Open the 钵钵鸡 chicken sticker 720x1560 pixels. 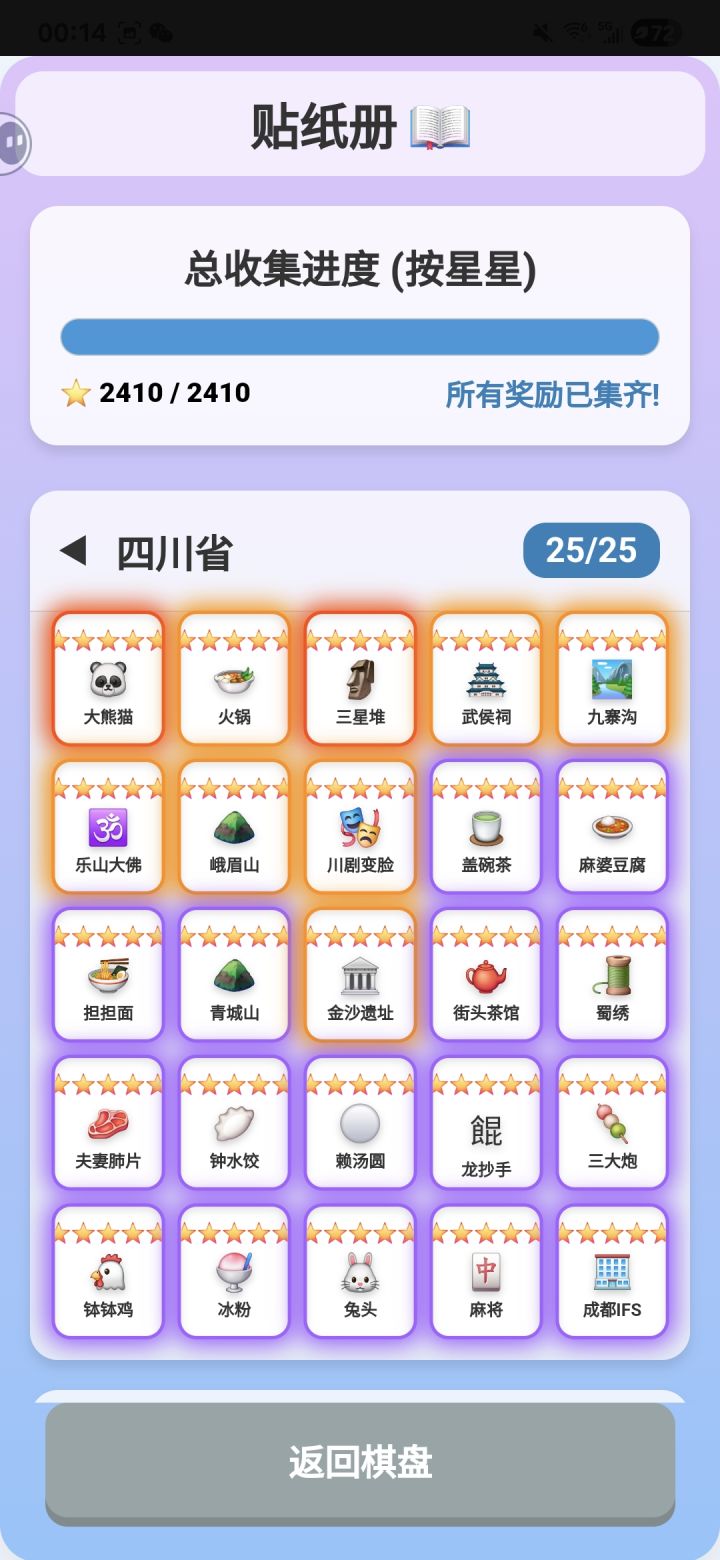coord(107,1271)
